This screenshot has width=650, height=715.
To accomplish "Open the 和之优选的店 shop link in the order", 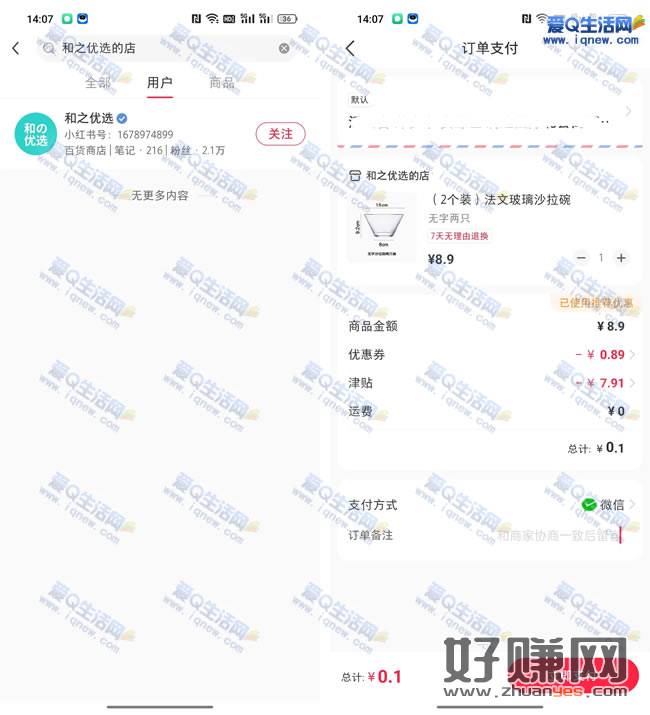I will tap(397, 176).
